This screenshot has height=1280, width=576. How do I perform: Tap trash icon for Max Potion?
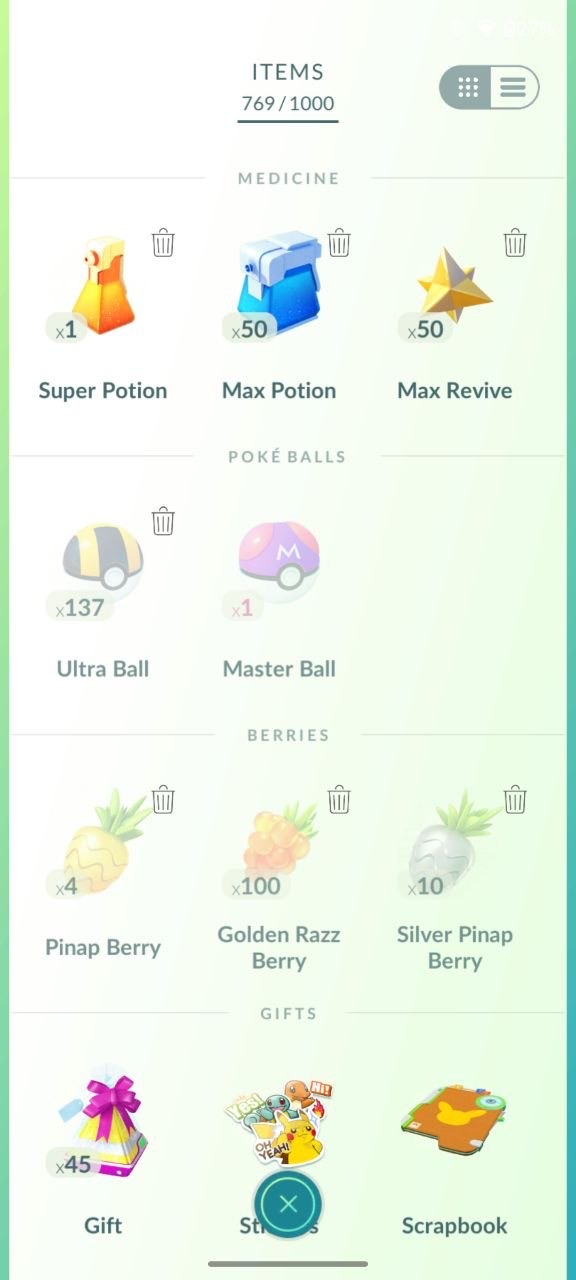point(339,242)
